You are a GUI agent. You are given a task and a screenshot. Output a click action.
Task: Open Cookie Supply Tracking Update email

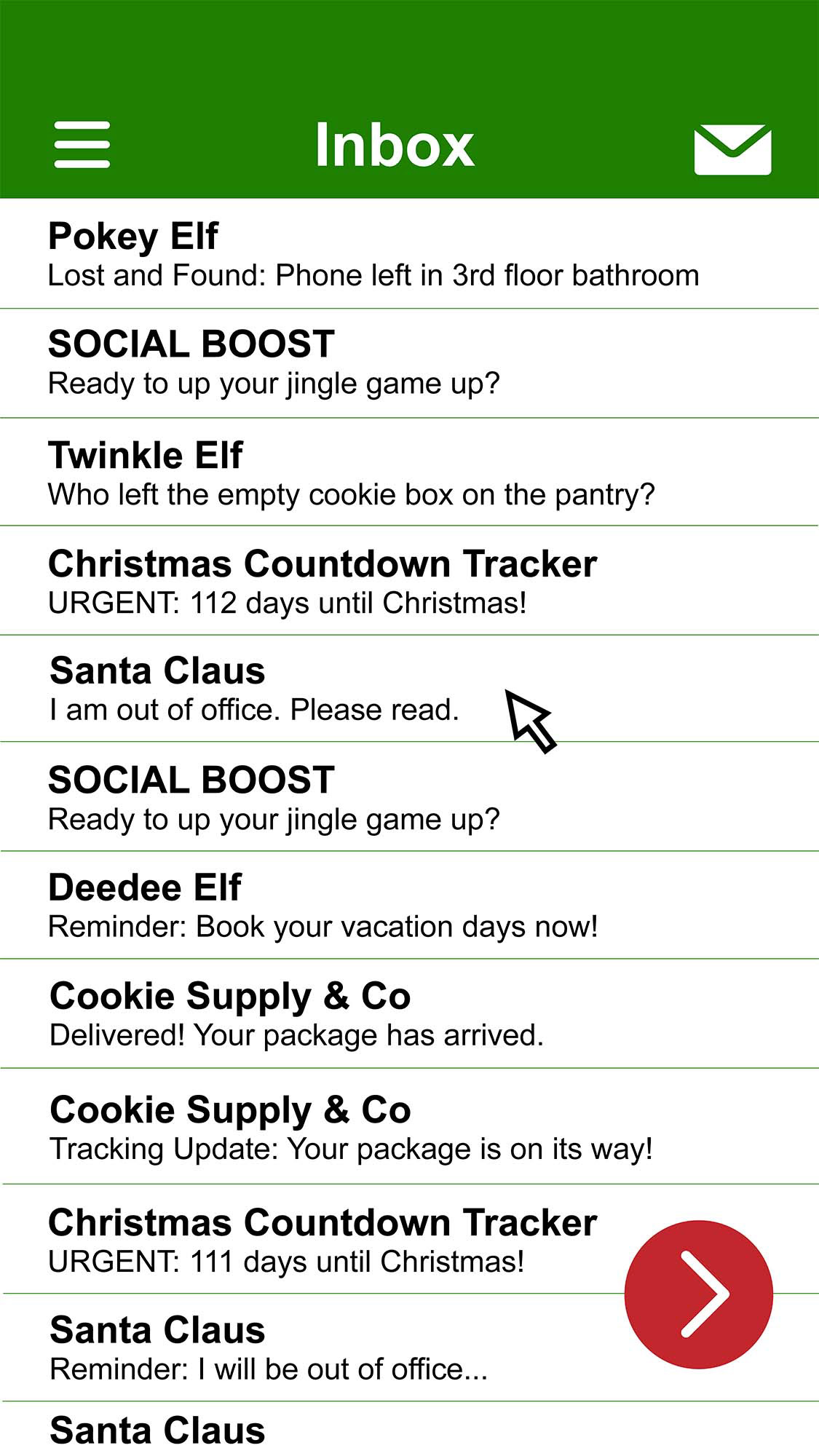coord(409,1127)
